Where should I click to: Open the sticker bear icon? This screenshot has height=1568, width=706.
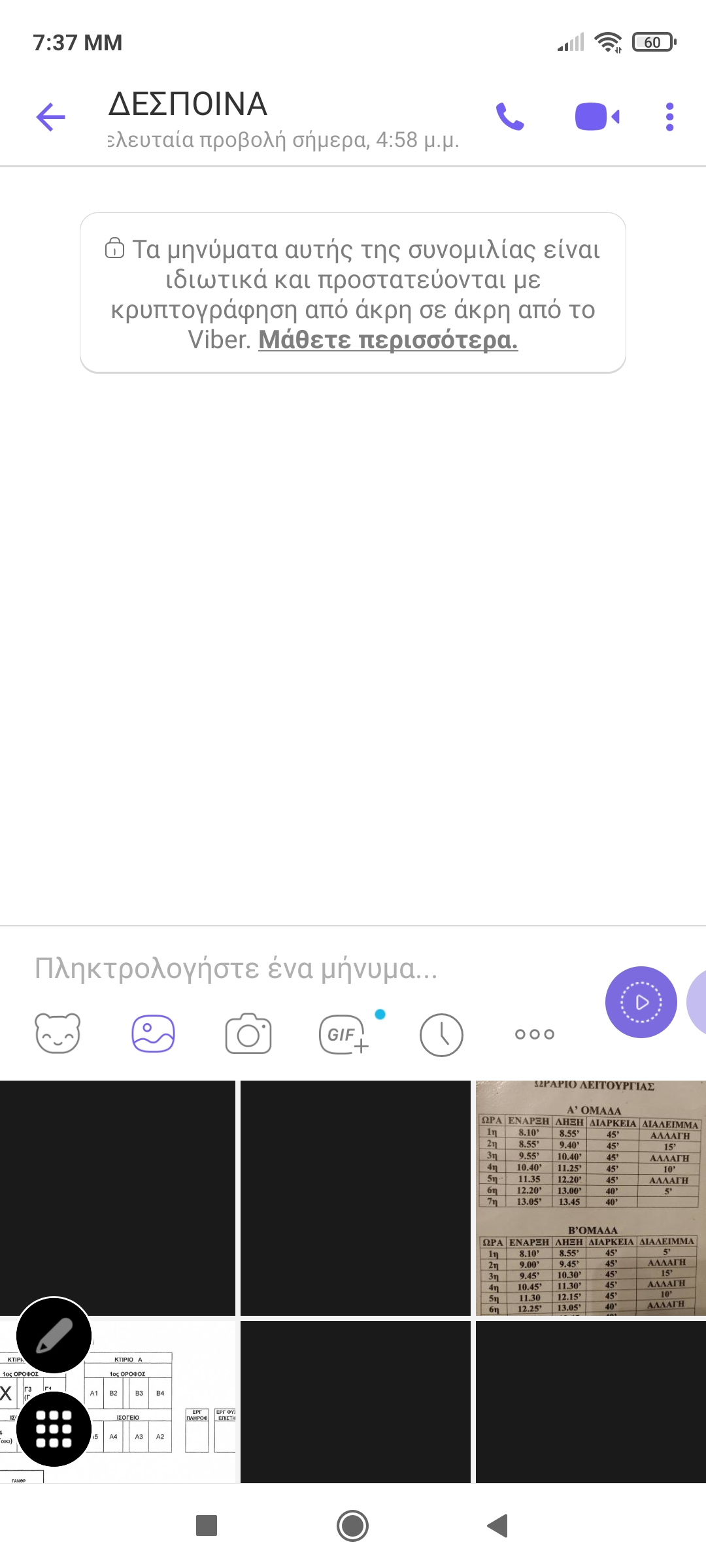coord(58,1034)
